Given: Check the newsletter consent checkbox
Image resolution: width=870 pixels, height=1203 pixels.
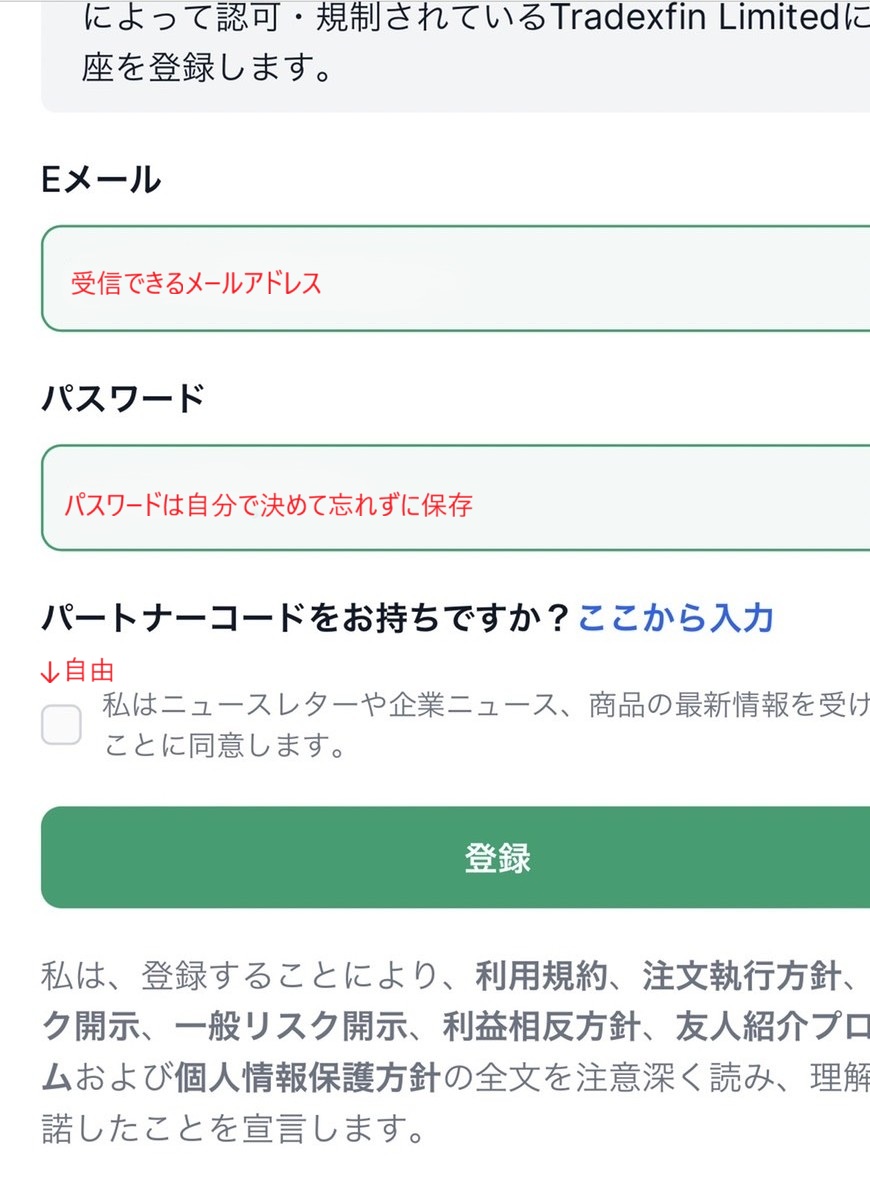Looking at the screenshot, I should click(x=61, y=724).
